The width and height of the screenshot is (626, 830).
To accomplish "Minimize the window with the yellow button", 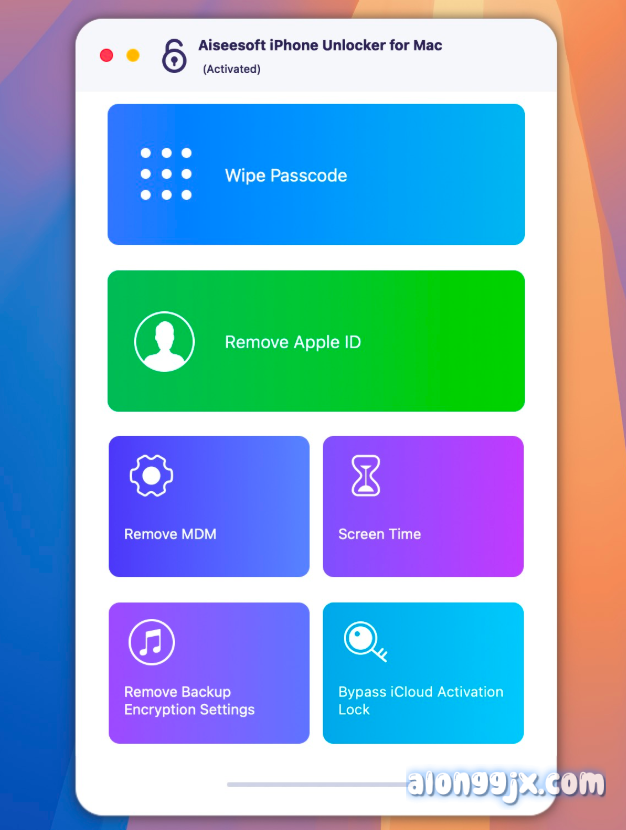I will 133,55.
